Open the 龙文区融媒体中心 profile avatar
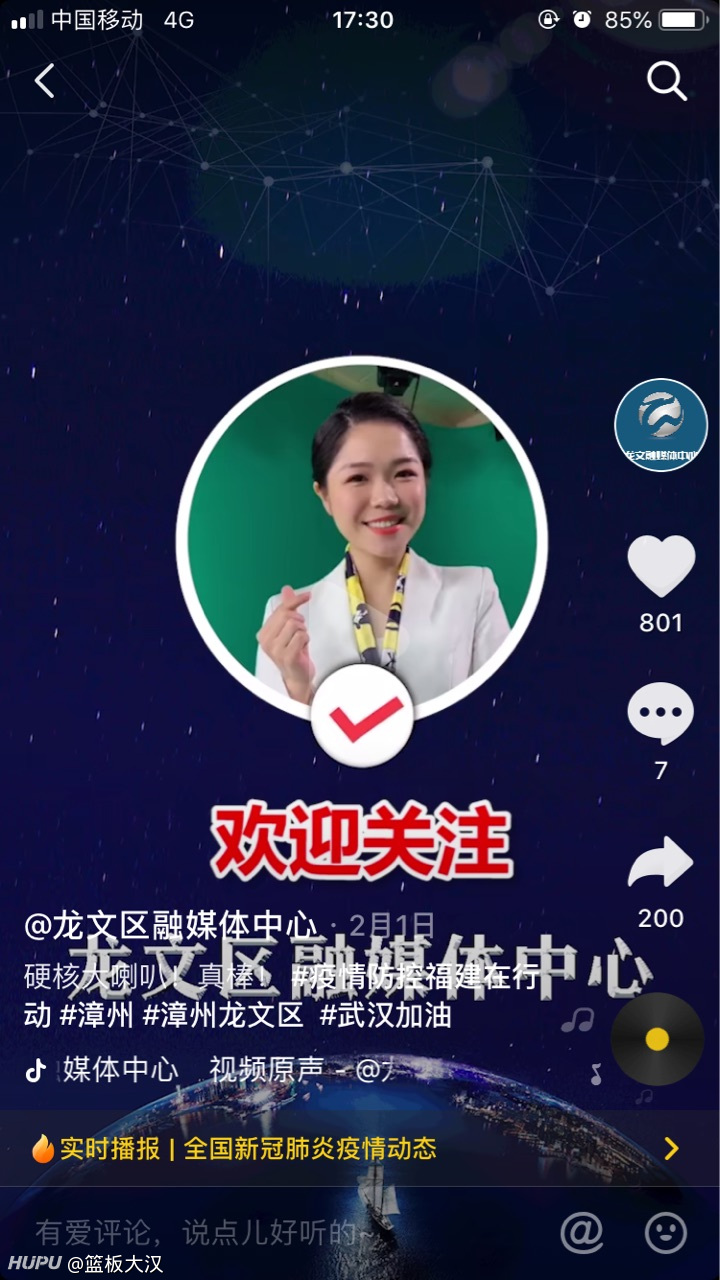The image size is (720, 1280). tap(661, 425)
